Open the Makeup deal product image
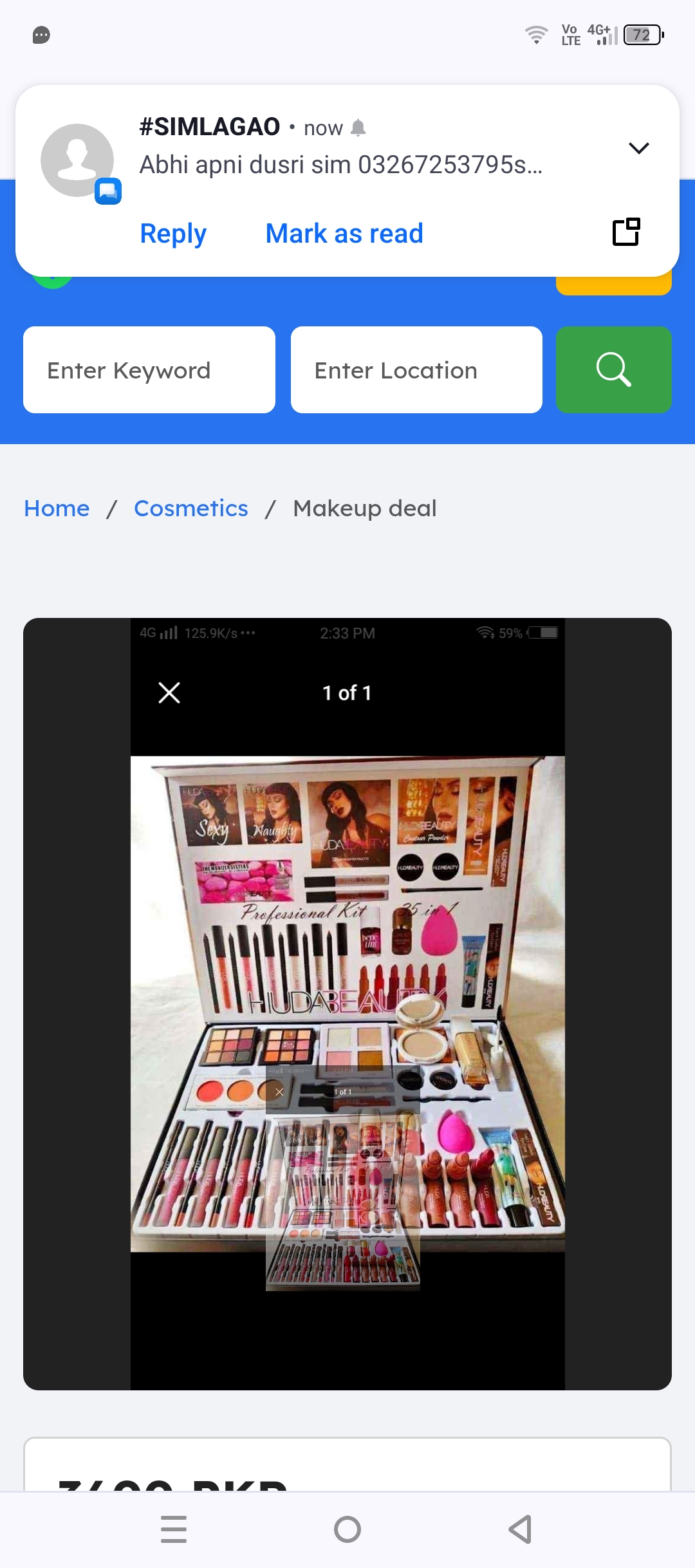This screenshot has height=1568, width=695. [x=347, y=1004]
